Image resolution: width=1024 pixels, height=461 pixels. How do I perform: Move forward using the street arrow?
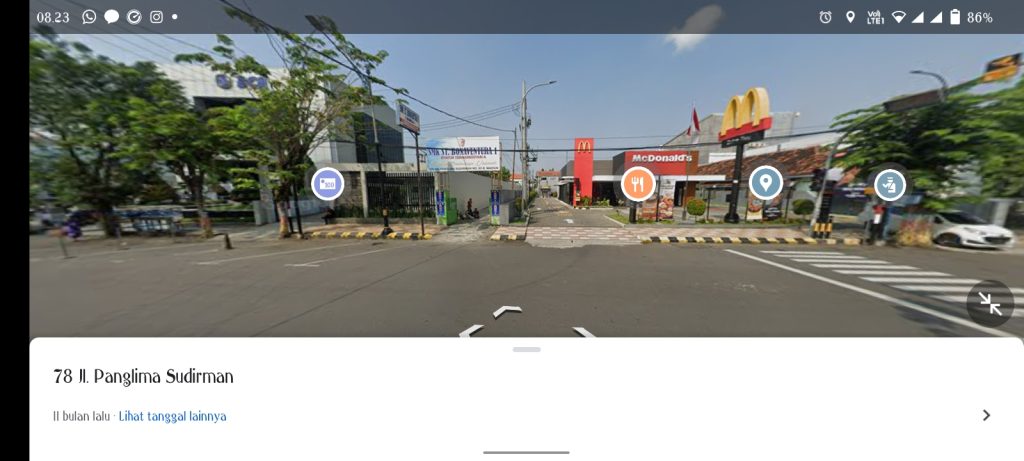pyautogui.click(x=507, y=312)
